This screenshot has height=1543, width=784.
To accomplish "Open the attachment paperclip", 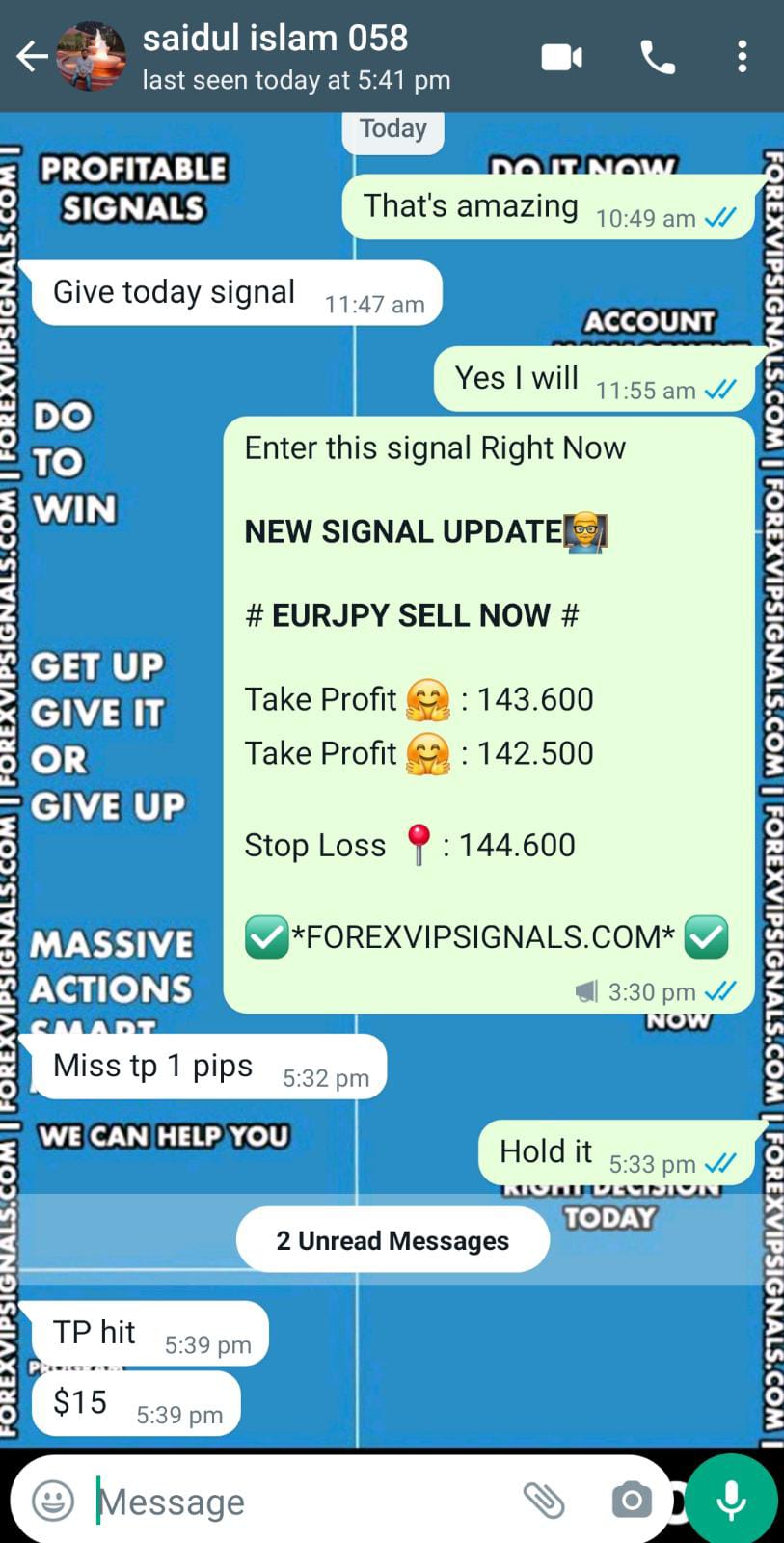I will click(x=544, y=1501).
